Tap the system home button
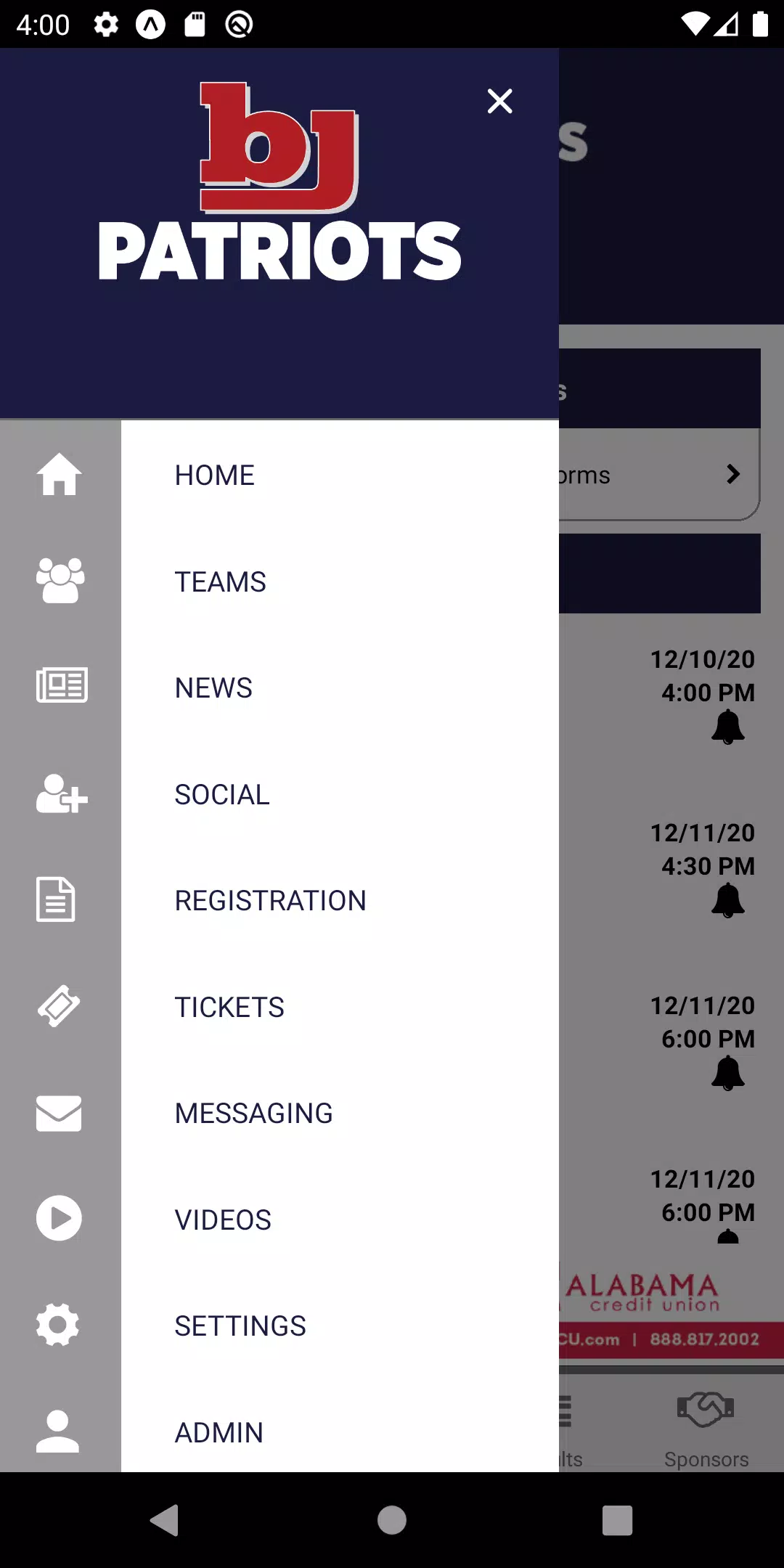Screen dimensions: 784x1568 point(392,1520)
